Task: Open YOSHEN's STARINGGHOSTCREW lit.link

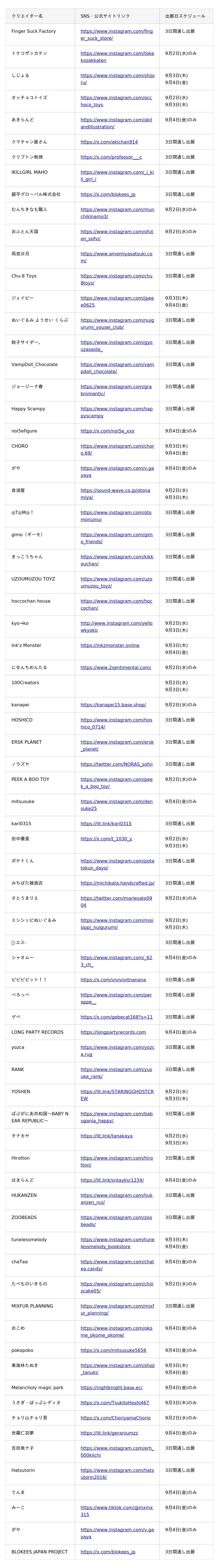Action: (x=117, y=1095)
